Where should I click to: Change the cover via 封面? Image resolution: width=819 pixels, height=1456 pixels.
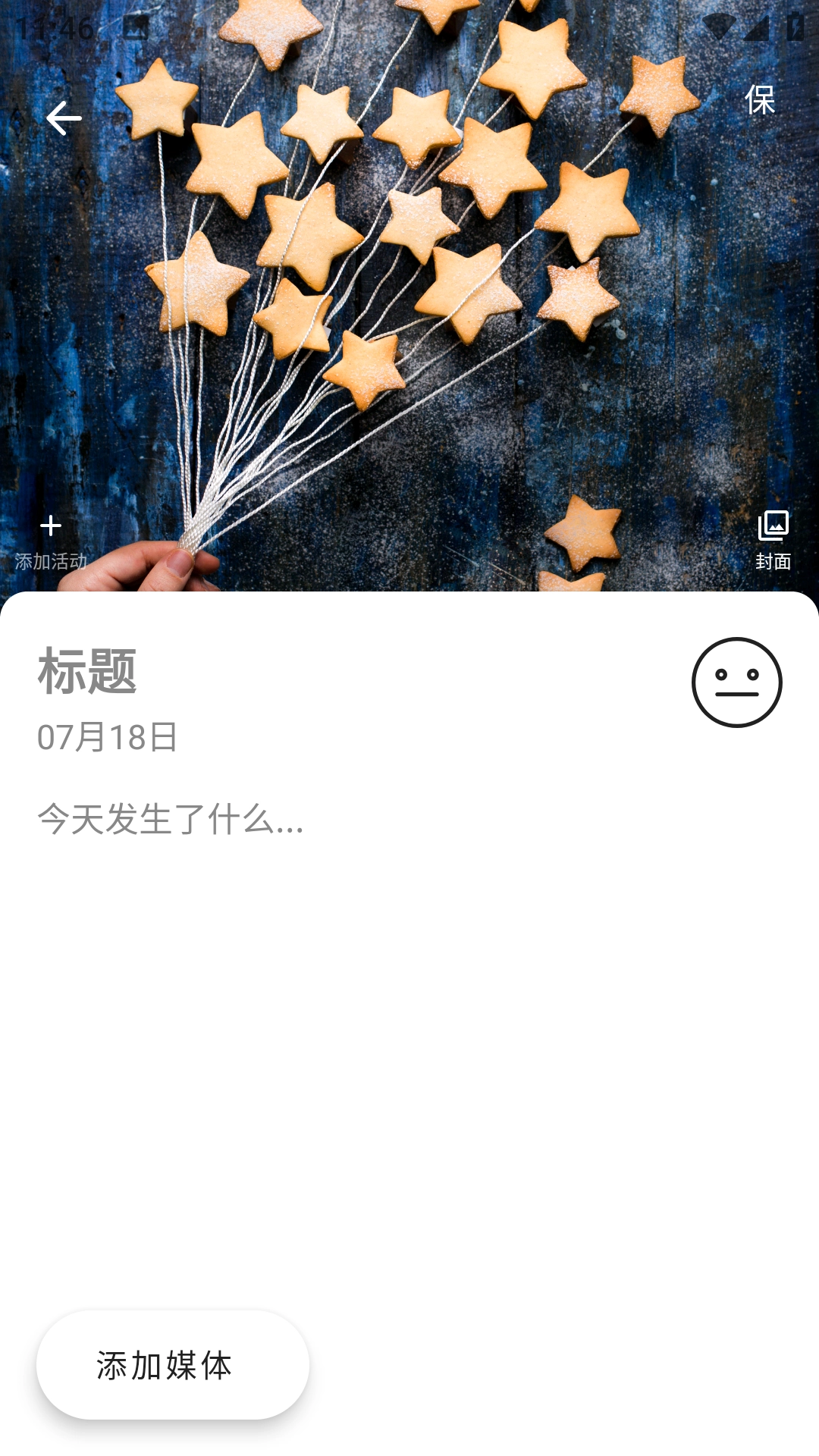click(773, 541)
